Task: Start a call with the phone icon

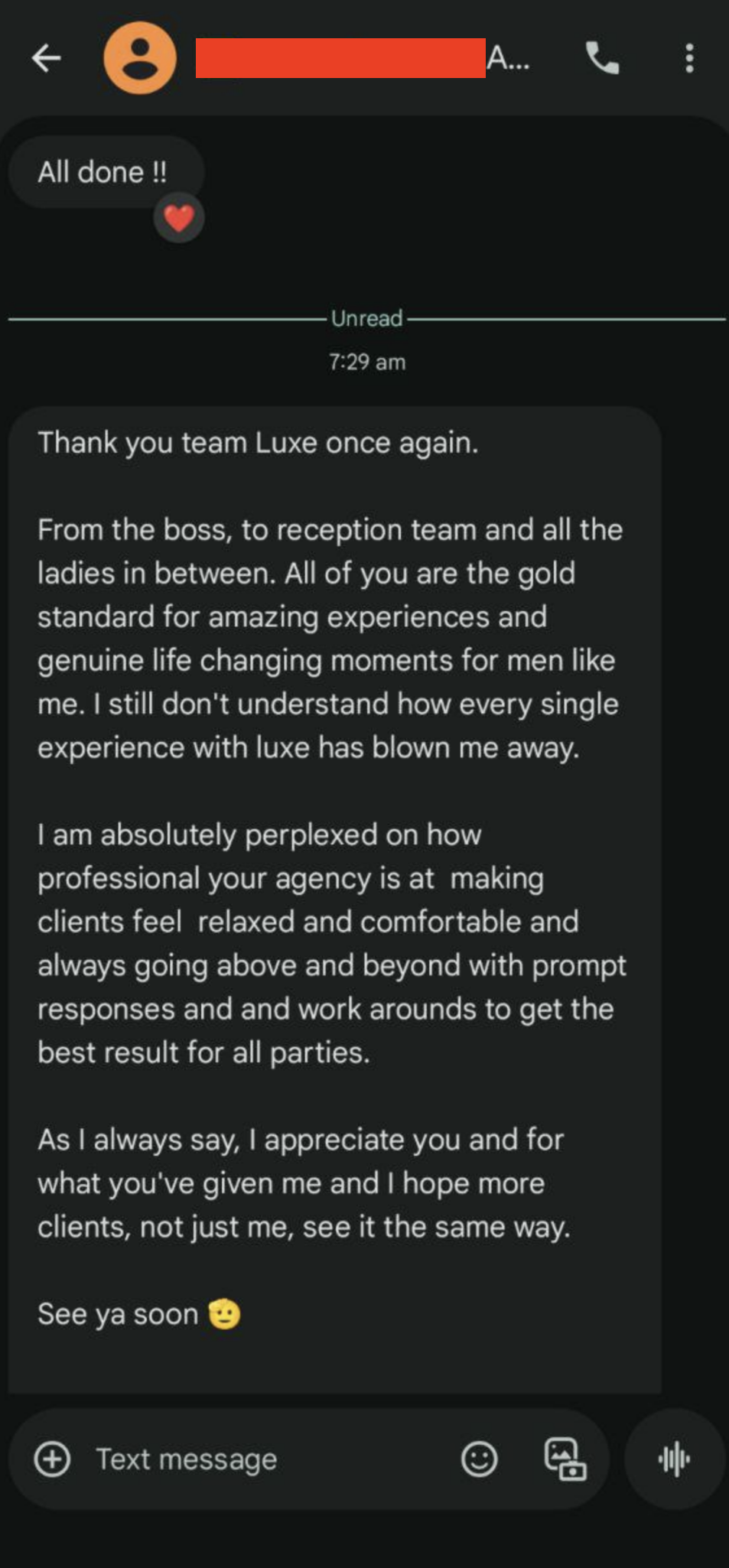Action: tap(602, 57)
